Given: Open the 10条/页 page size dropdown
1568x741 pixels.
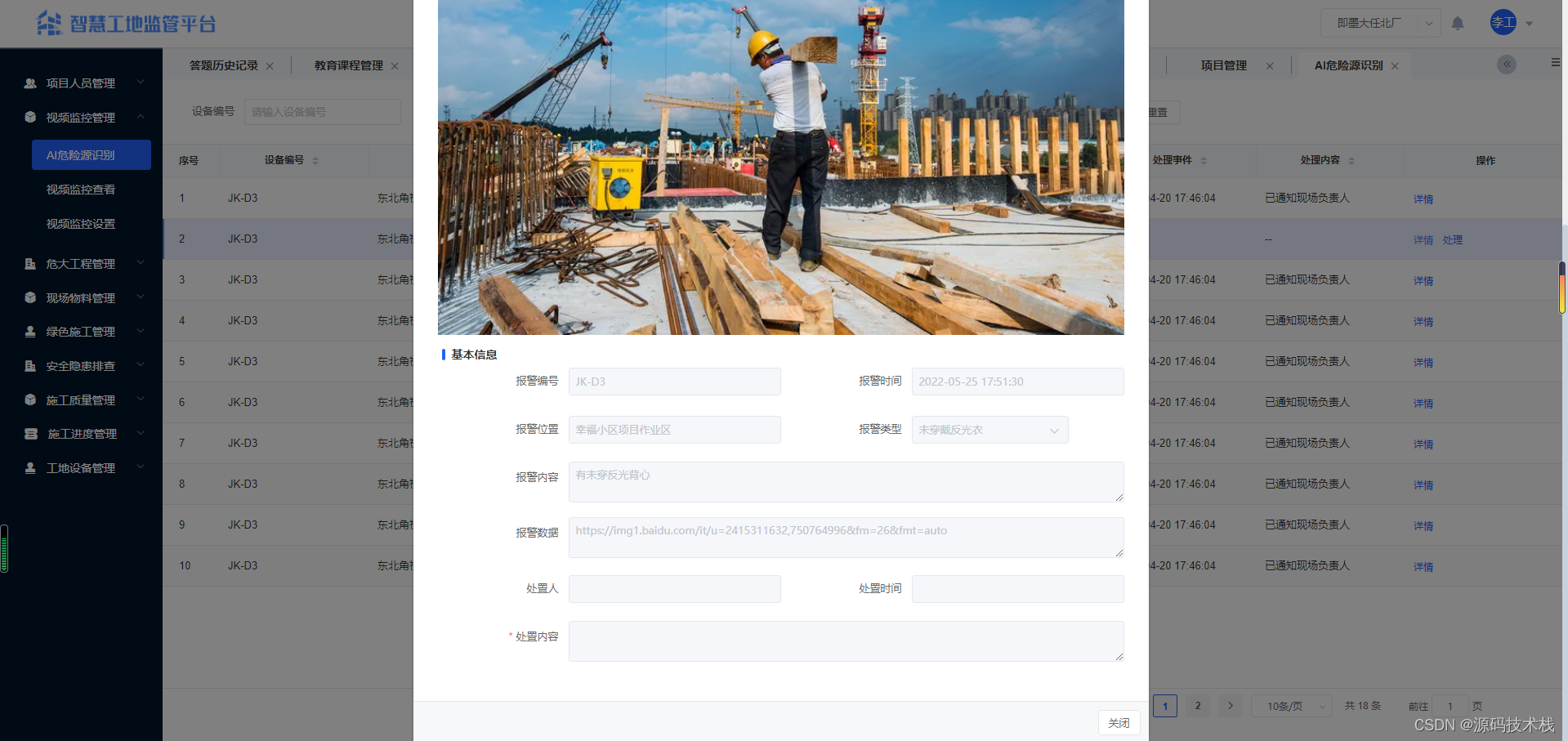Looking at the screenshot, I should [x=1291, y=706].
